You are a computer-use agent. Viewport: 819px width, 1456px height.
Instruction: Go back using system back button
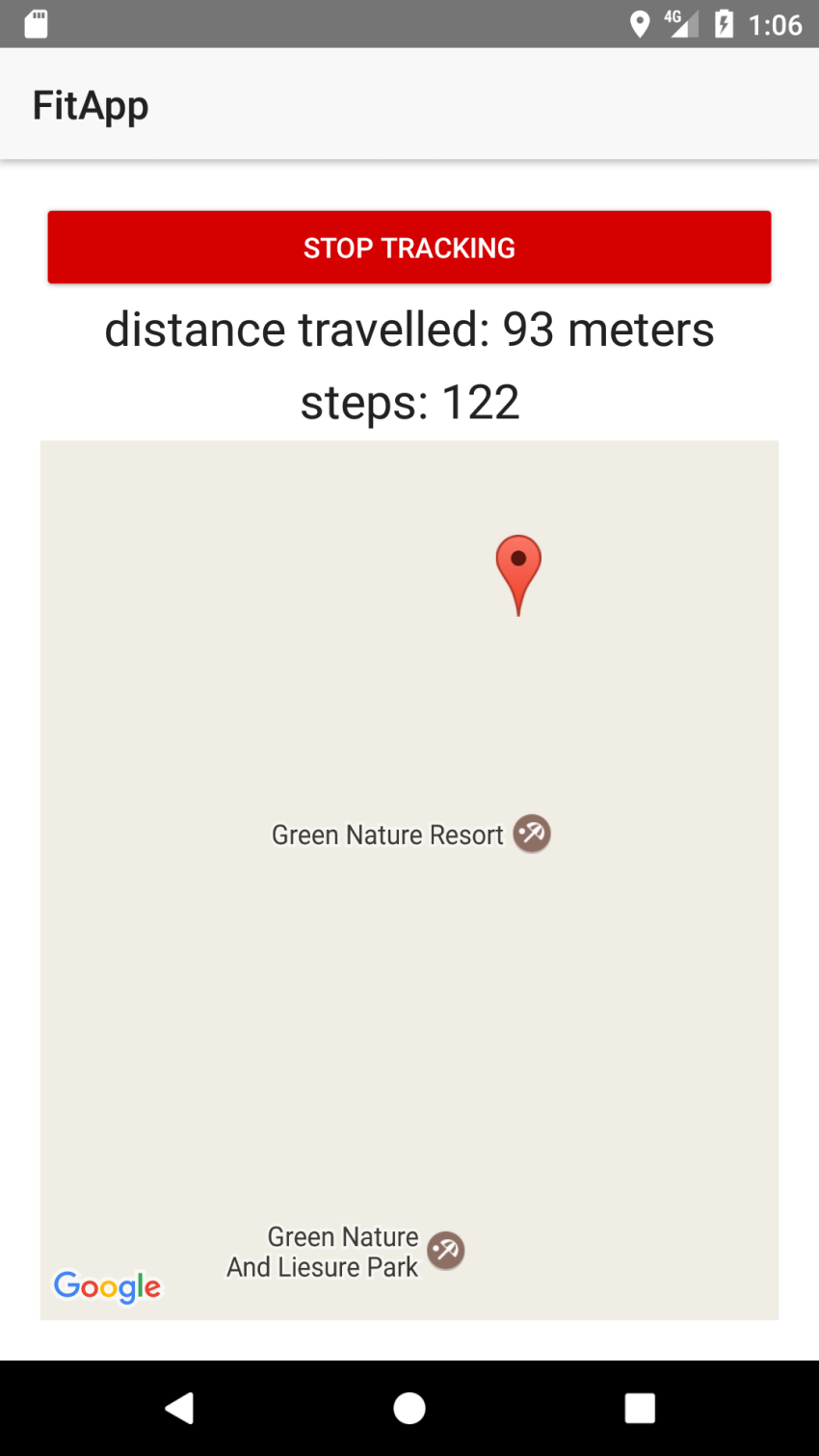pyautogui.click(x=179, y=1408)
